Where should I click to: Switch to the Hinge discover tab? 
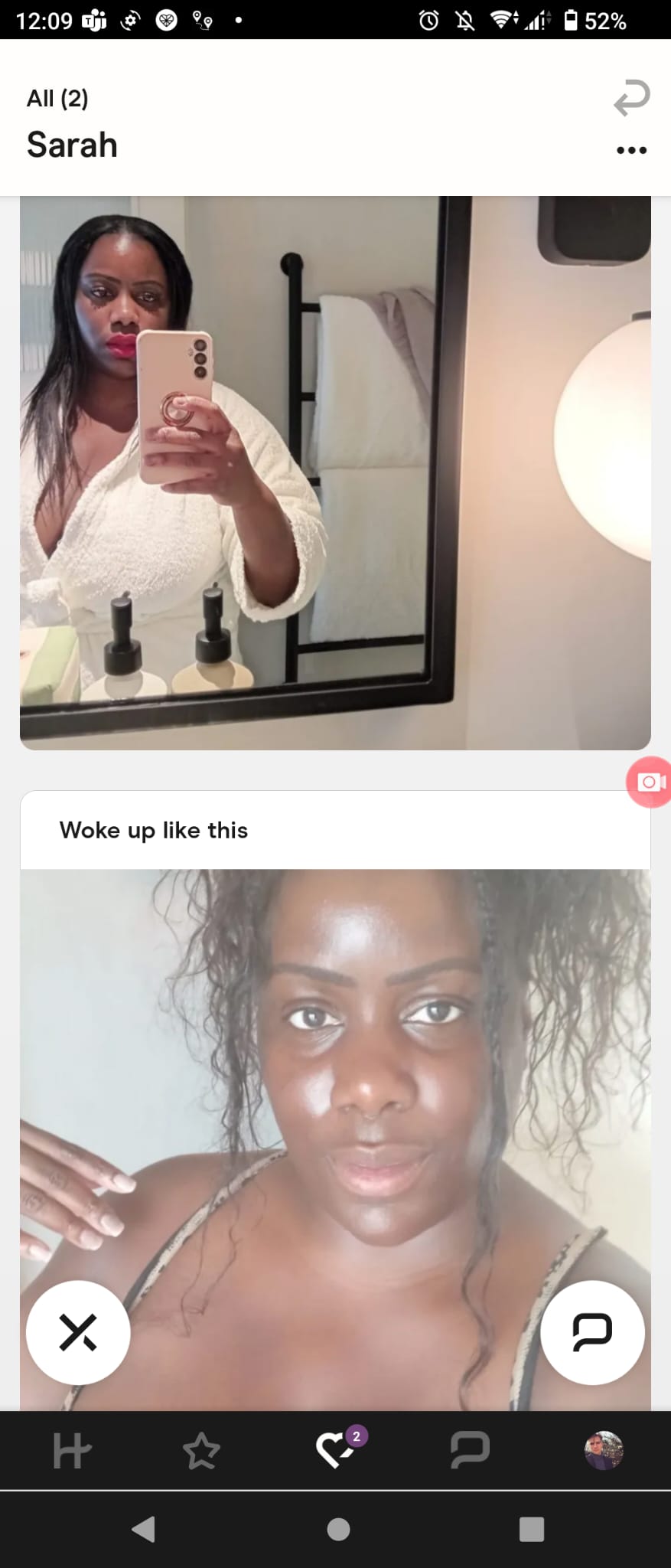(72, 1450)
